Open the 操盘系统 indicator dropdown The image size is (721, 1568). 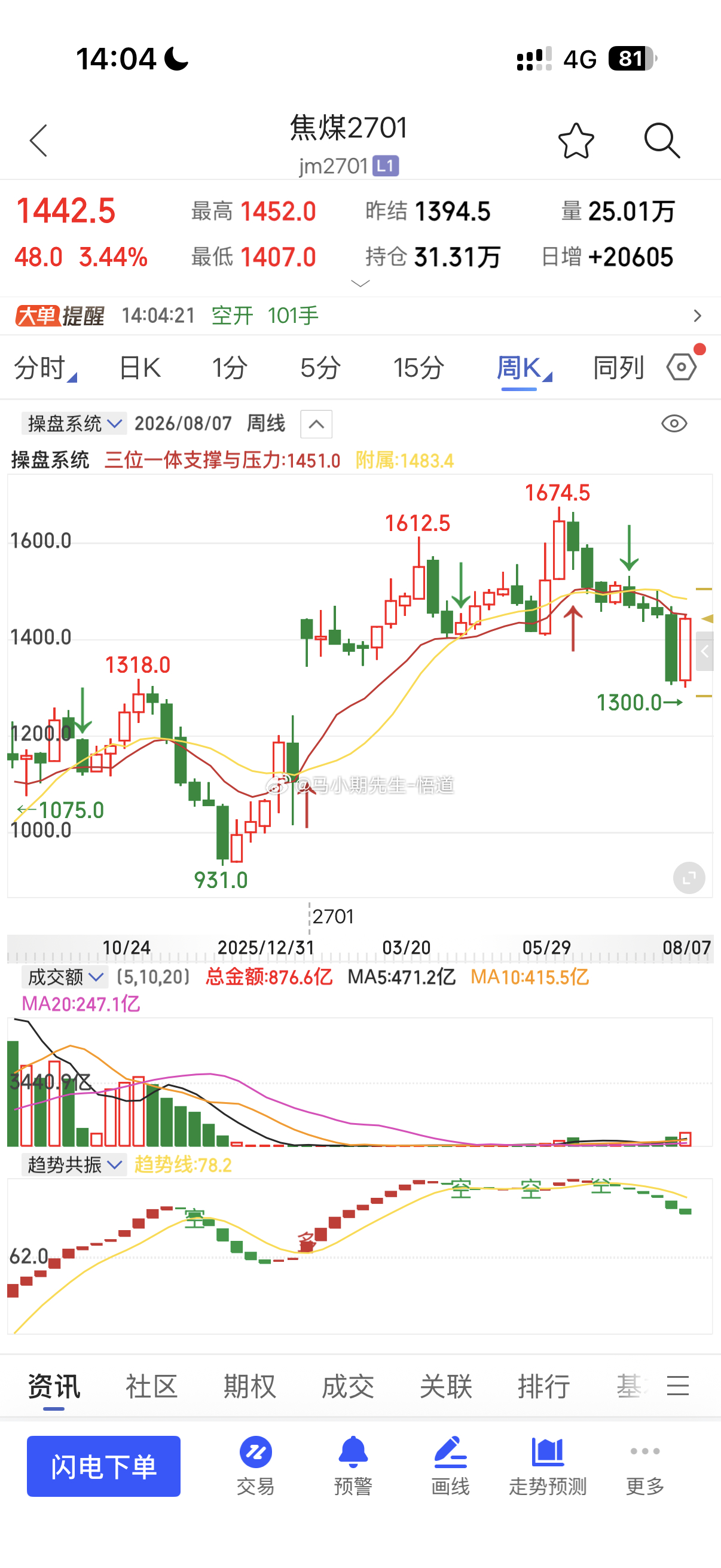pyautogui.click(x=74, y=423)
